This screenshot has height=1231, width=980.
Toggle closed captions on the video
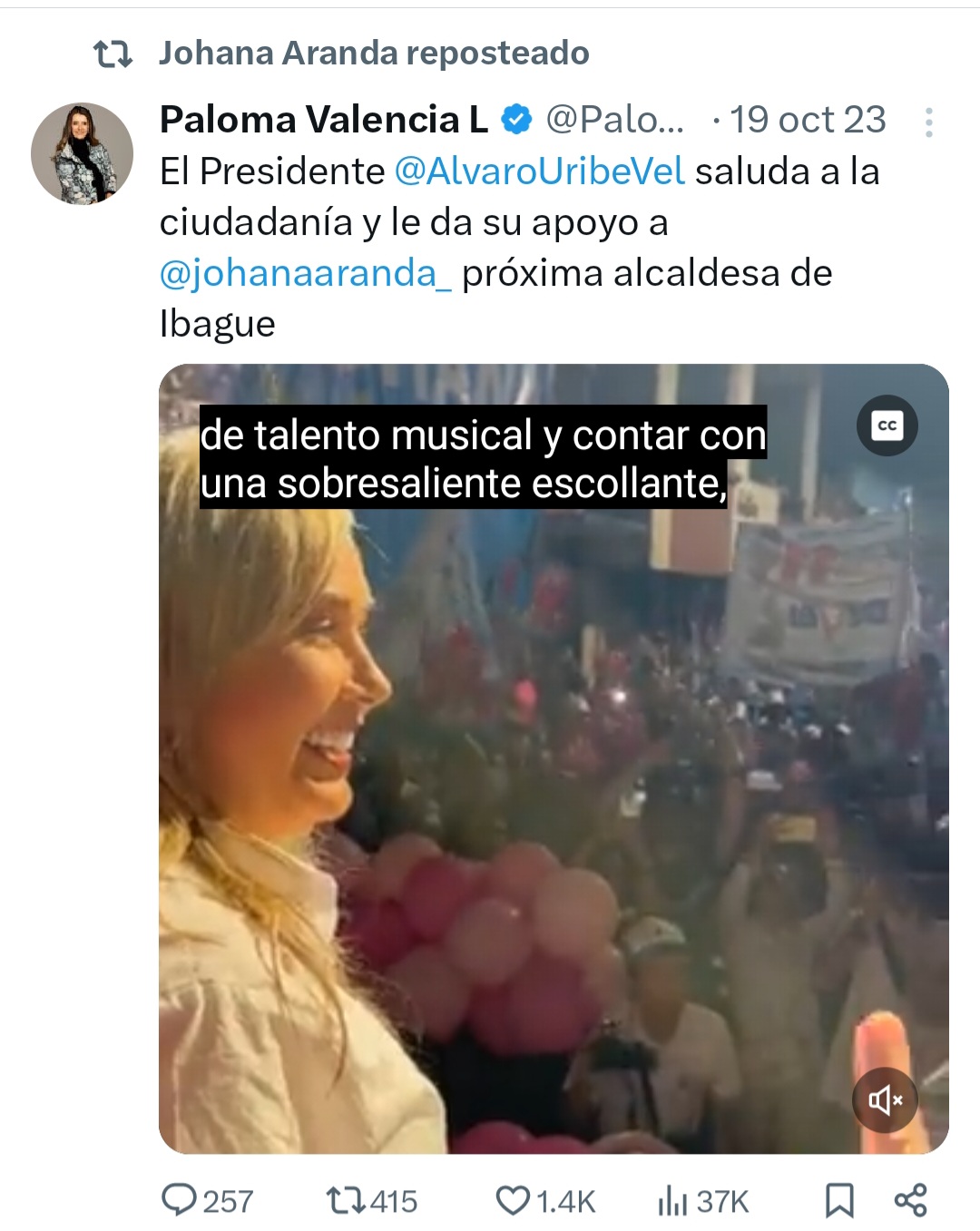tap(887, 425)
